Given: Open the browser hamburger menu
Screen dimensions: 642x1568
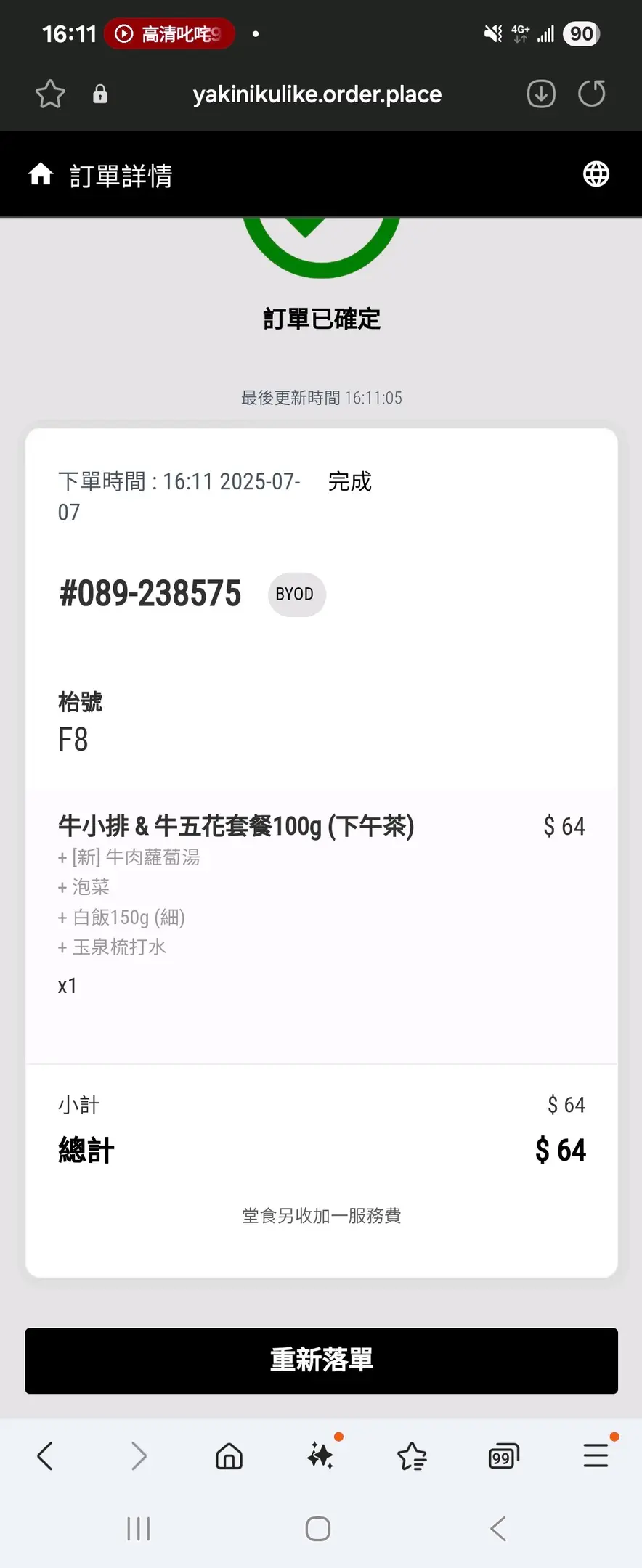Looking at the screenshot, I should pyautogui.click(x=596, y=1456).
